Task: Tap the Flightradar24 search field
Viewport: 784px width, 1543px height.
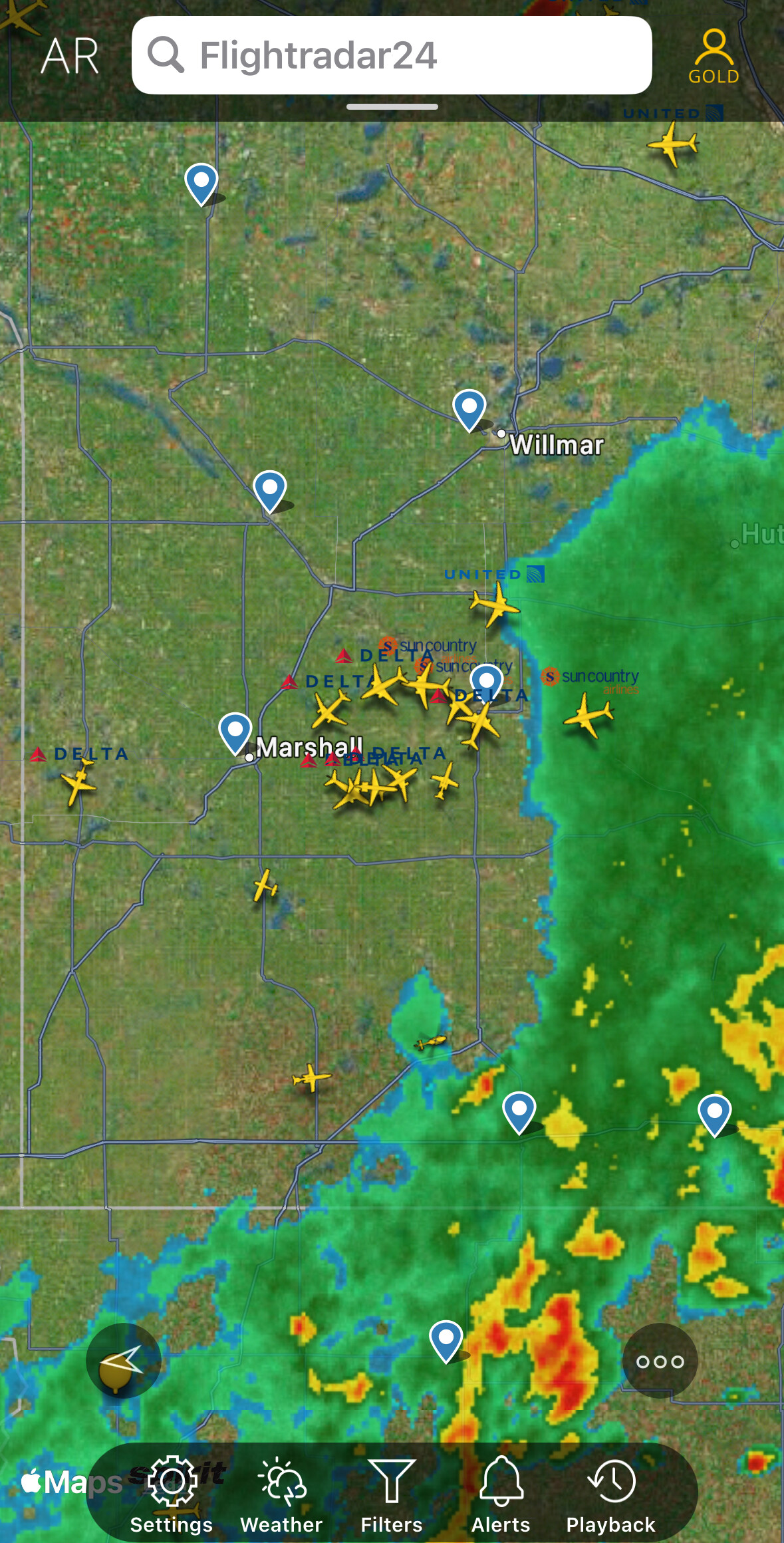Action: click(391, 55)
